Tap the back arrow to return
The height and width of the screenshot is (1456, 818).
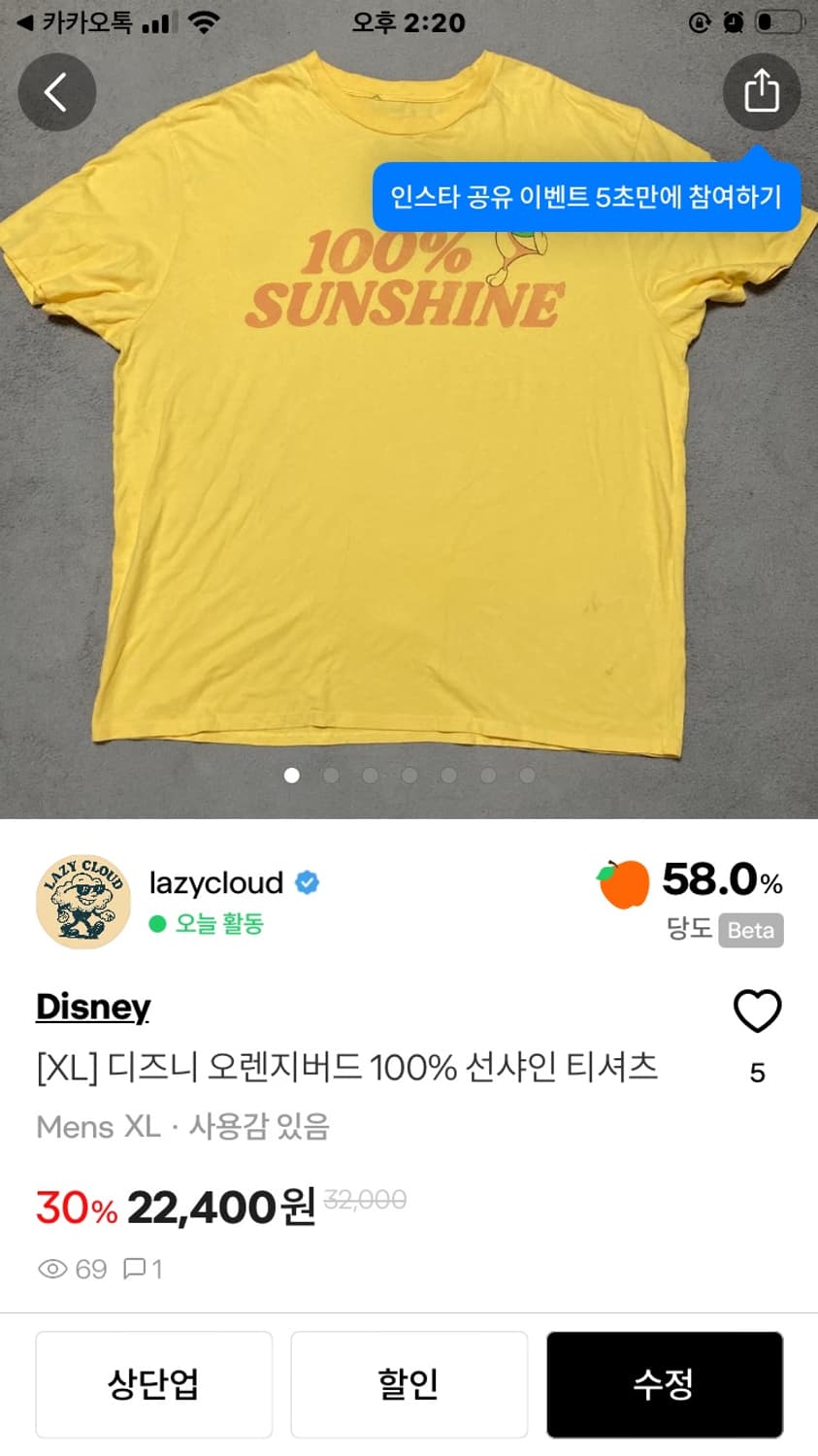pyautogui.click(x=56, y=92)
